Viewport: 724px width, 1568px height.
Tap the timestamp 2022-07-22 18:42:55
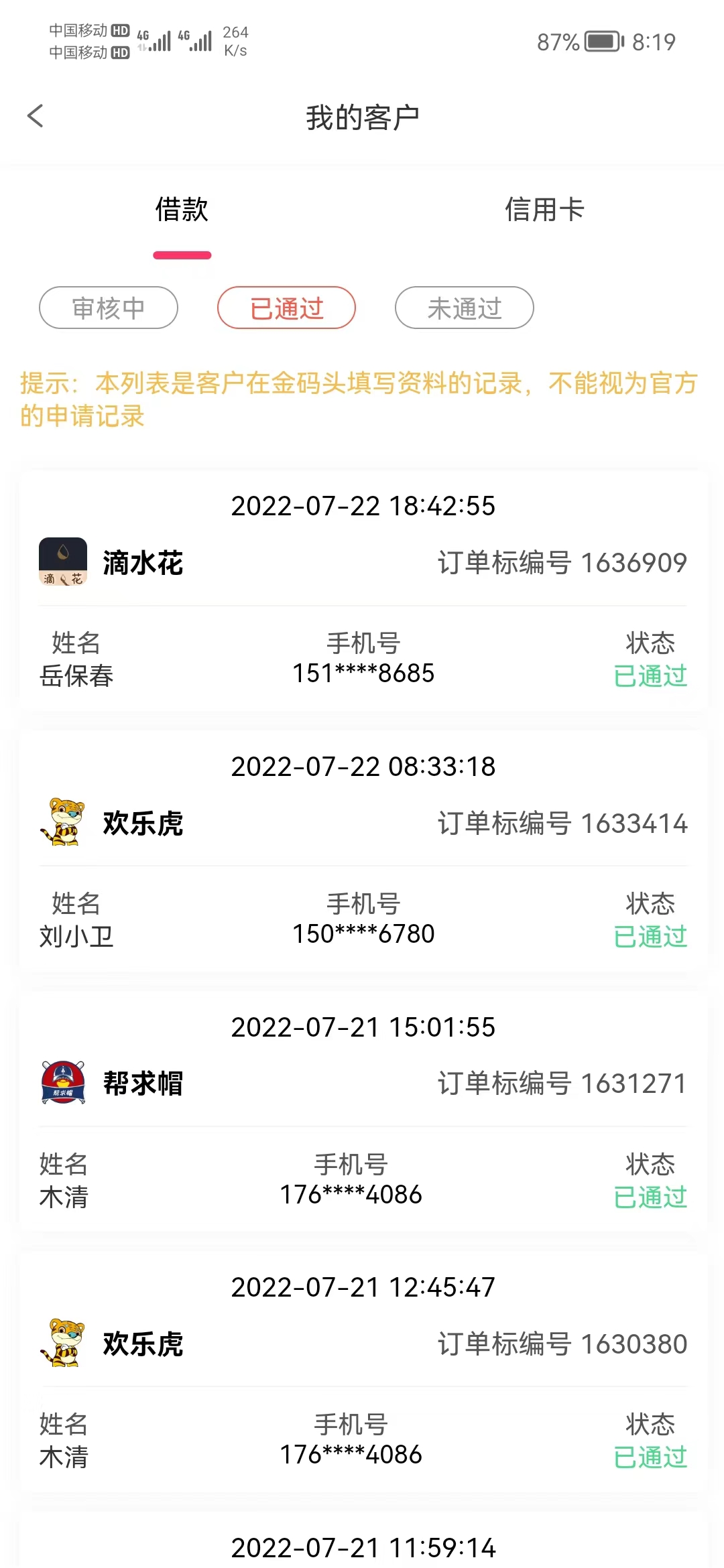tap(362, 507)
